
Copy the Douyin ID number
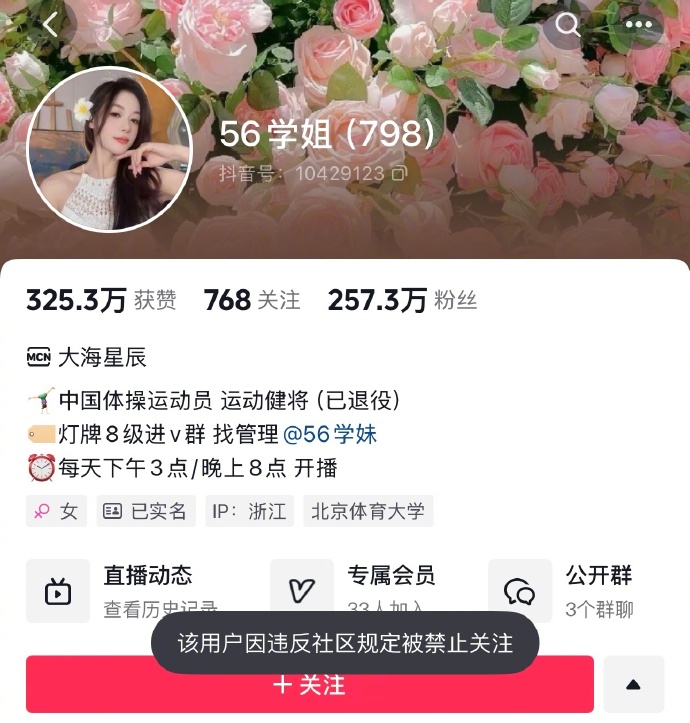click(x=399, y=173)
